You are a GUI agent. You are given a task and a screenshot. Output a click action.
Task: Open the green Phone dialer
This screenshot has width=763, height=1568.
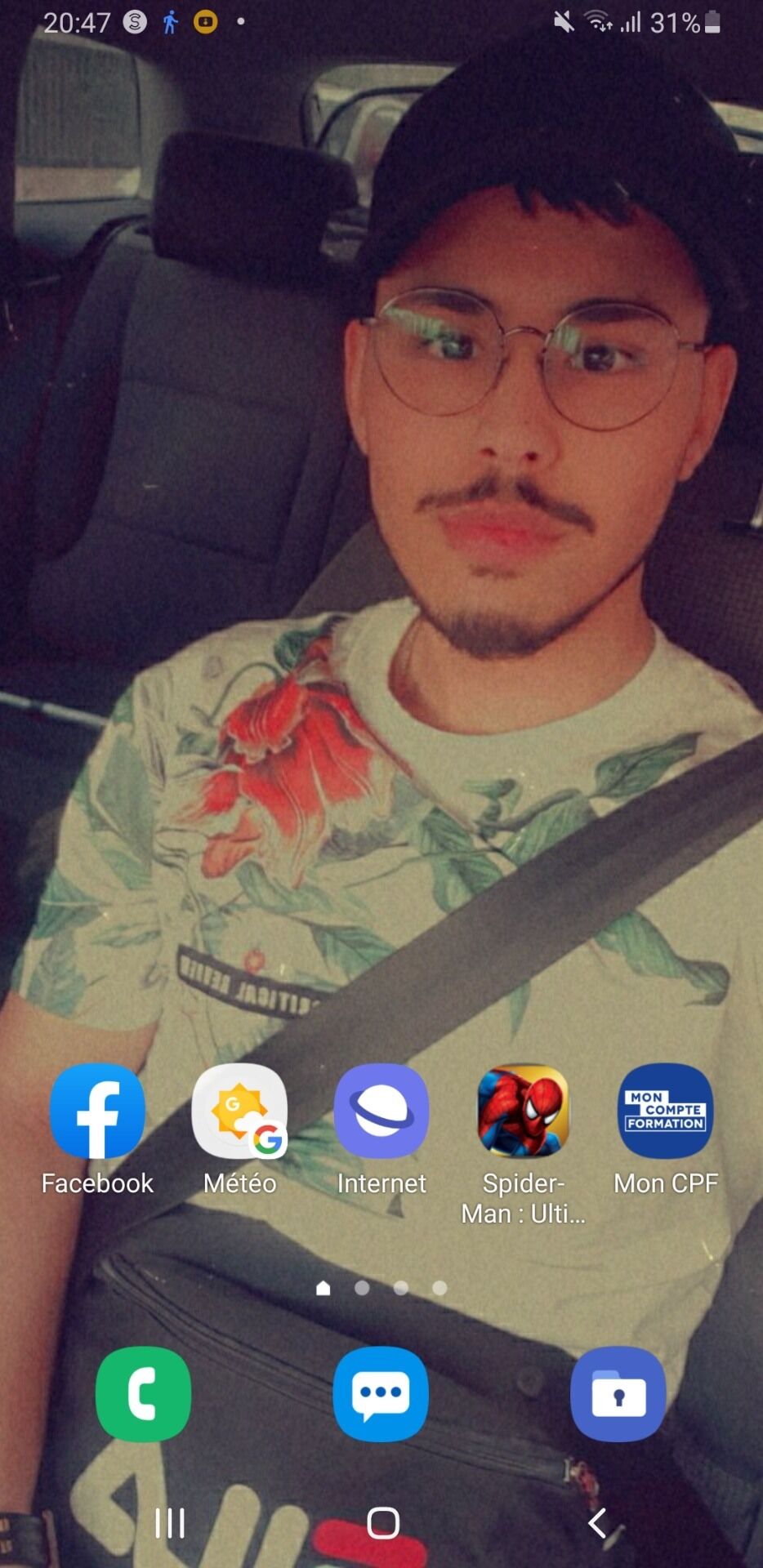(144, 1394)
